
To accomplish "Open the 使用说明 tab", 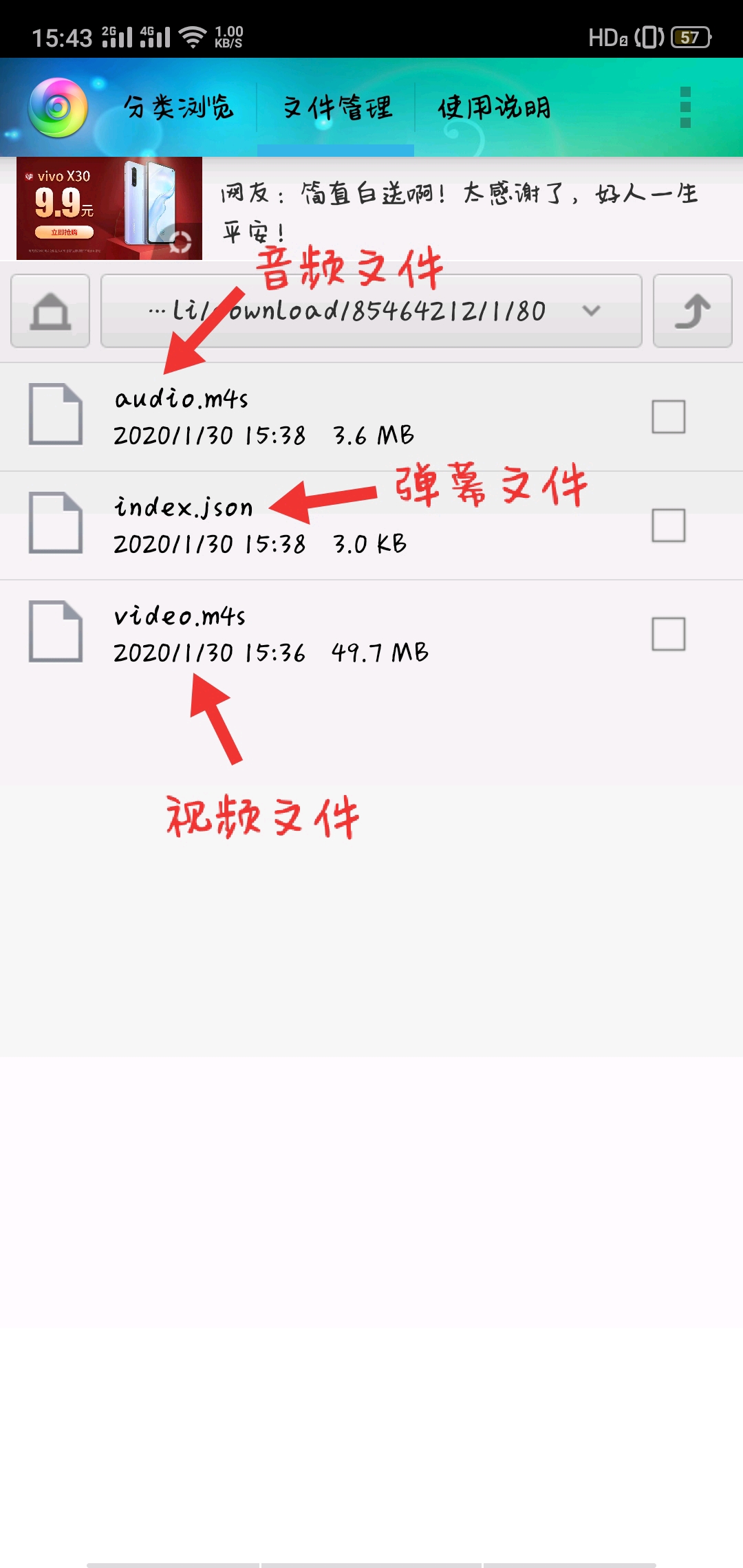I will point(494,107).
